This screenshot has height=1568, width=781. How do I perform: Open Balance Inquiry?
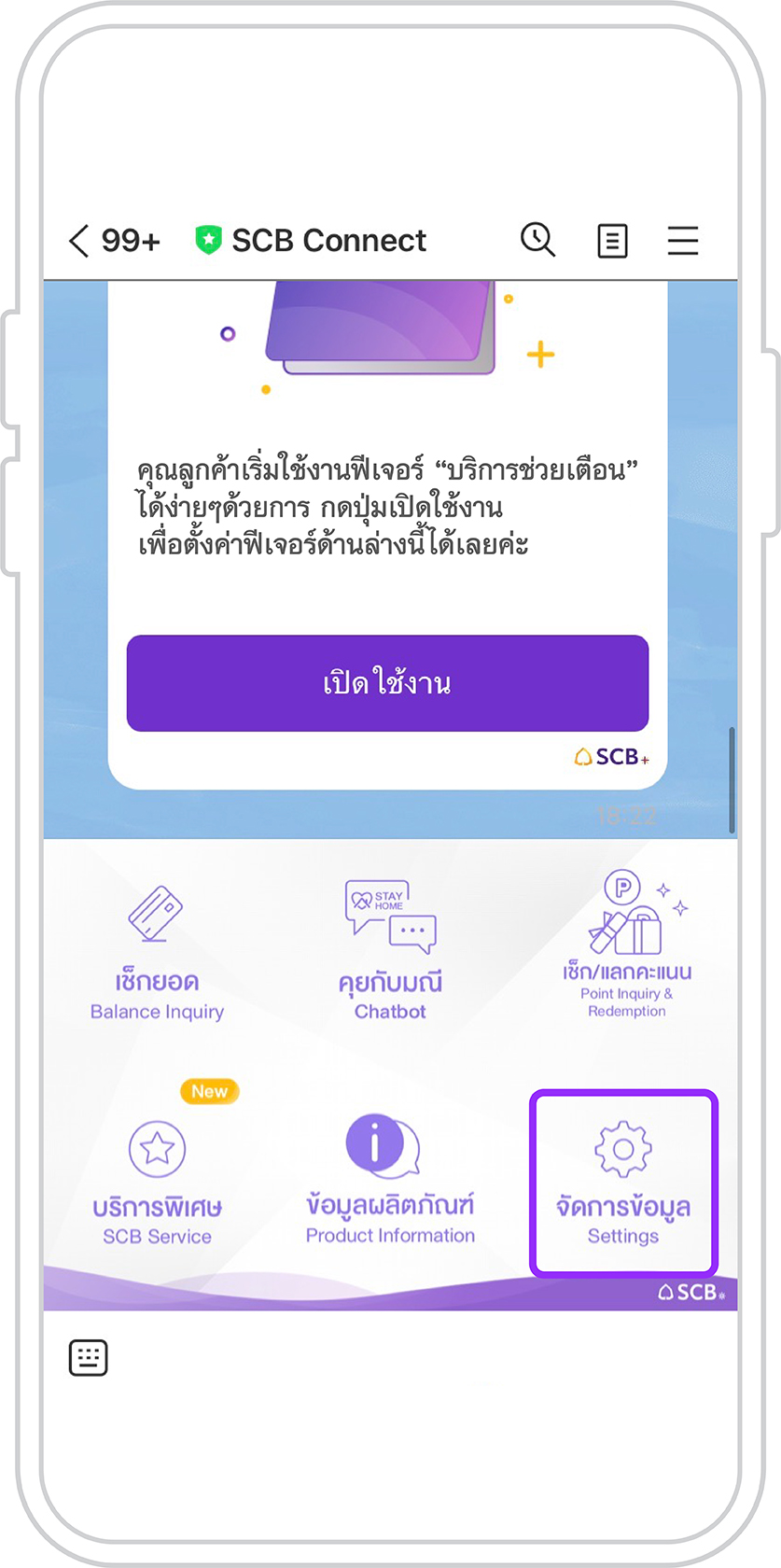(157, 954)
